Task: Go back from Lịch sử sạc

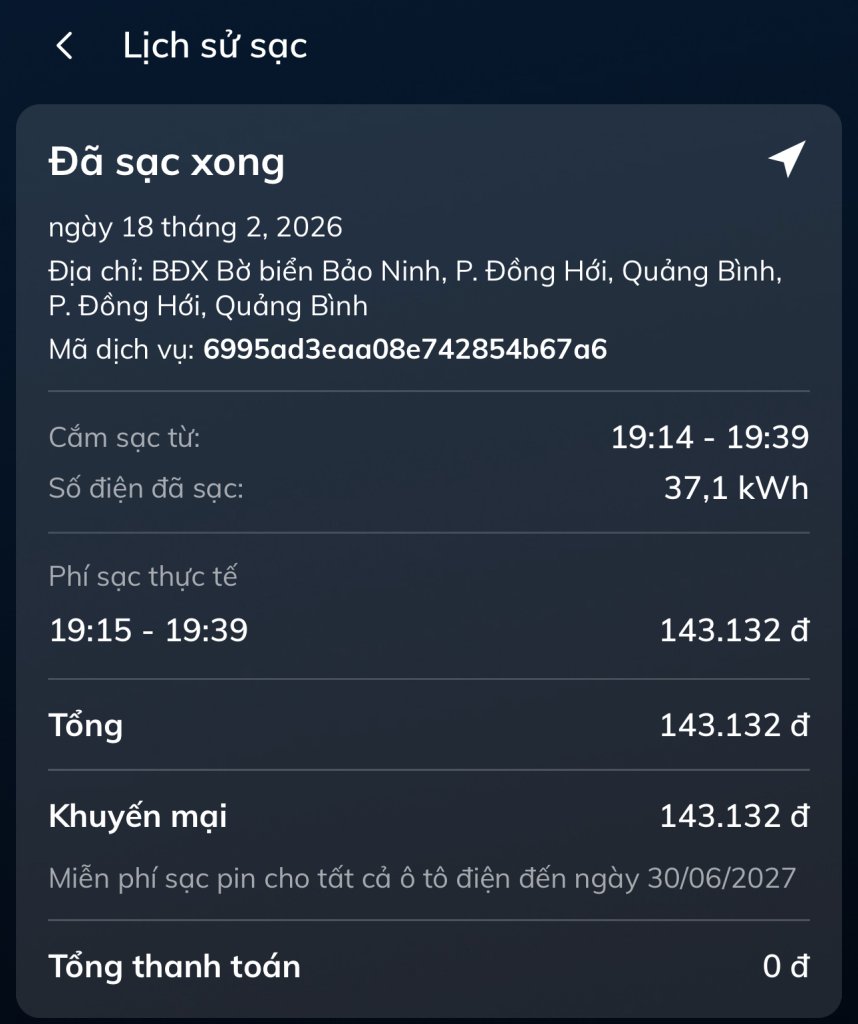Action: tap(65, 46)
